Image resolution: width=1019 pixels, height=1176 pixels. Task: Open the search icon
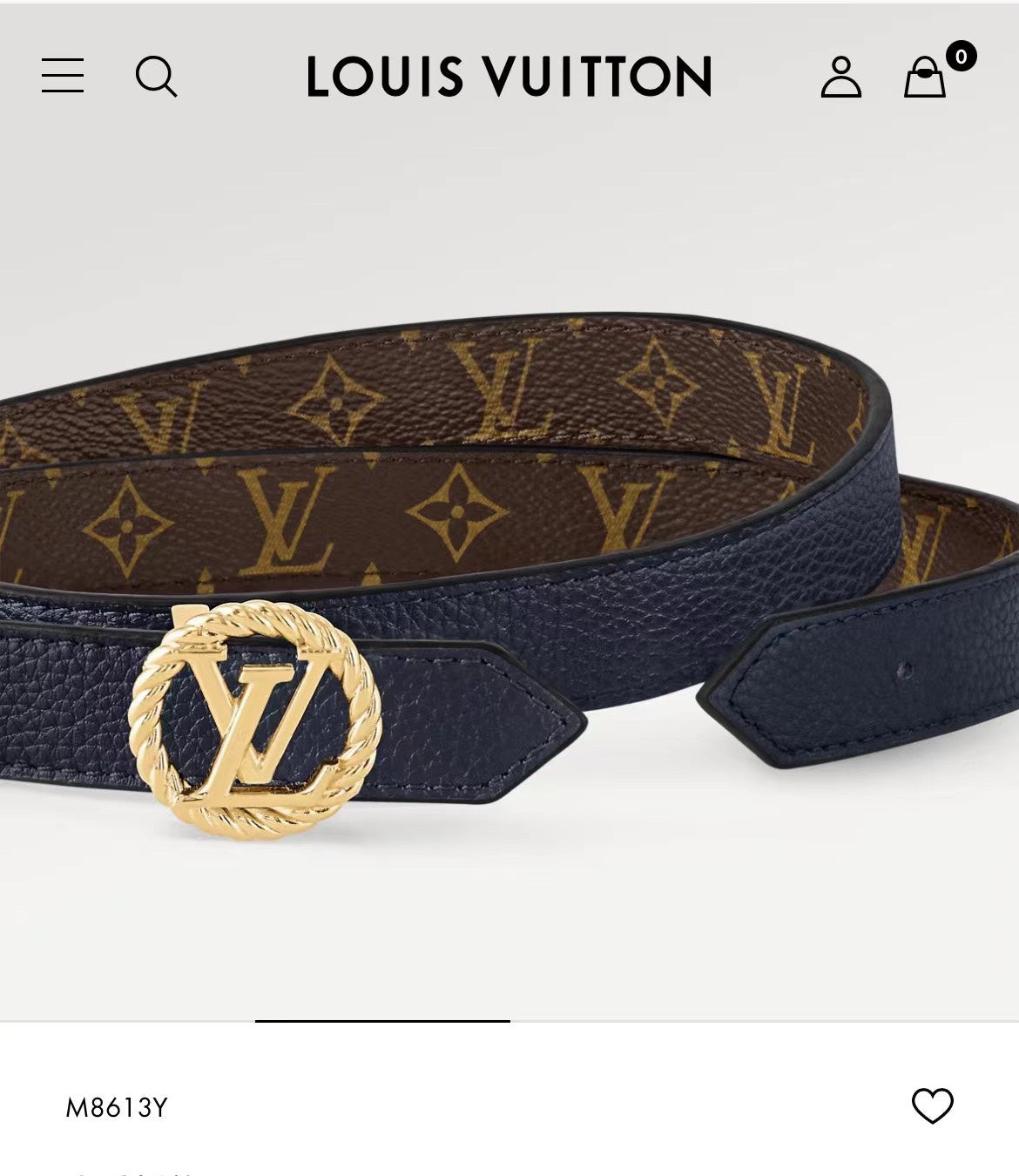157,77
